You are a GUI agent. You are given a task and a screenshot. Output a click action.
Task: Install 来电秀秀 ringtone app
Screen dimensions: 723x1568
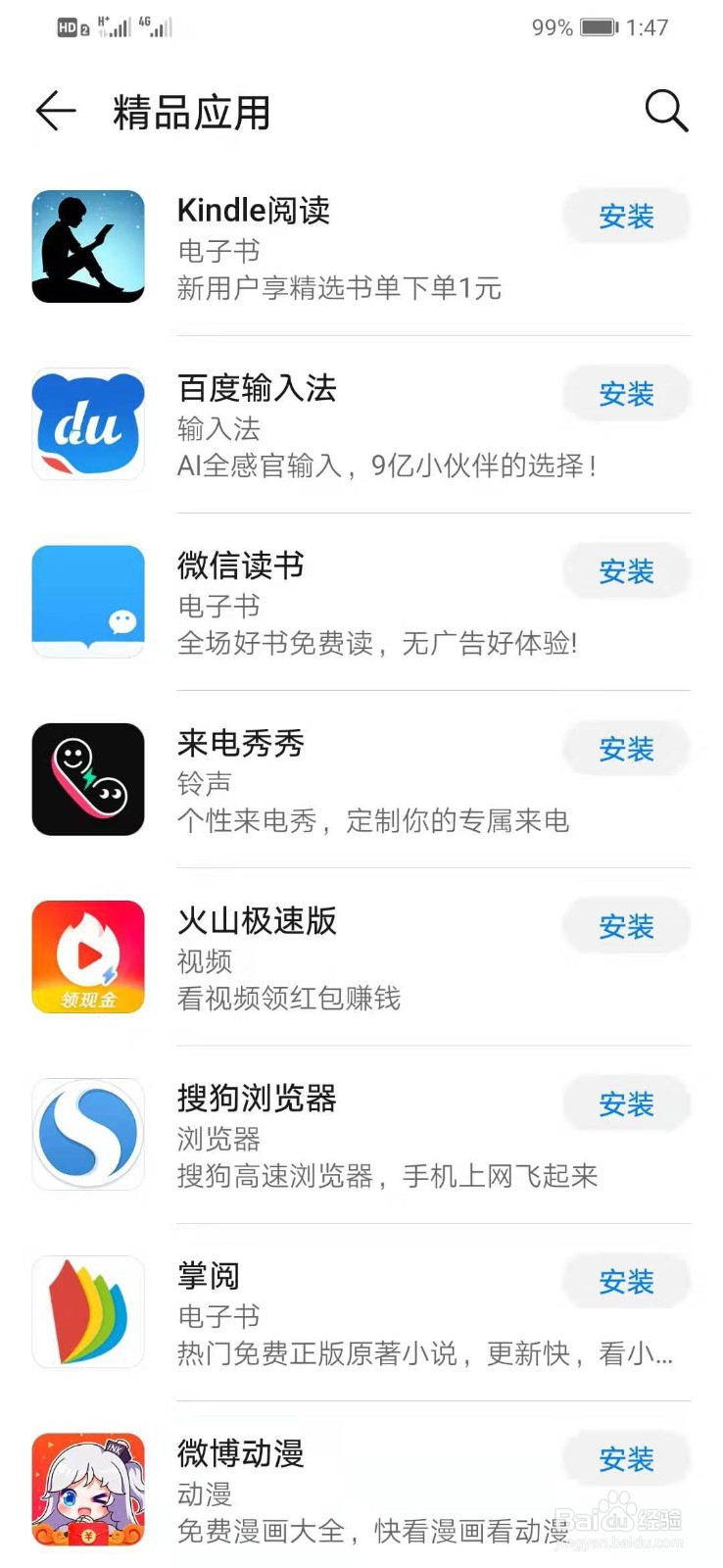point(626,750)
